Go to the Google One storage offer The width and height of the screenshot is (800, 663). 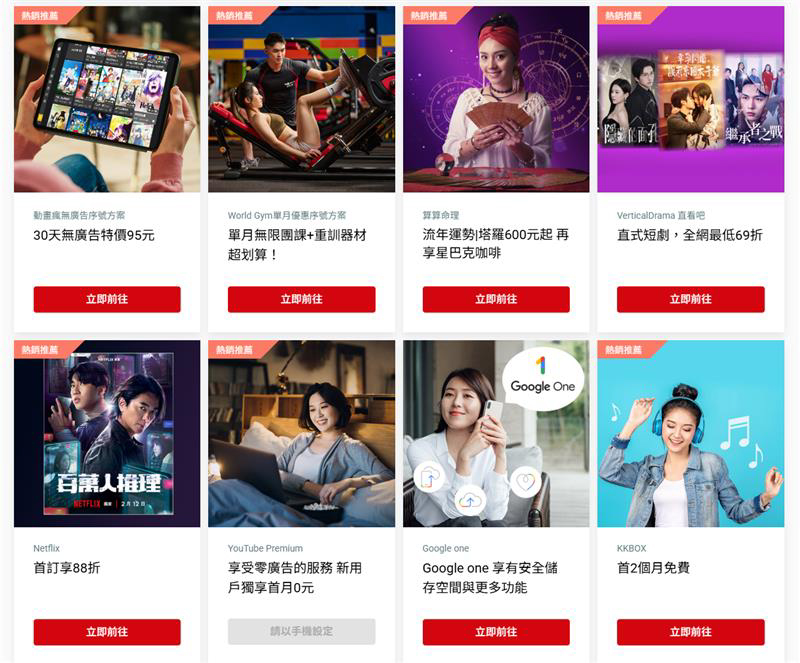(496, 632)
